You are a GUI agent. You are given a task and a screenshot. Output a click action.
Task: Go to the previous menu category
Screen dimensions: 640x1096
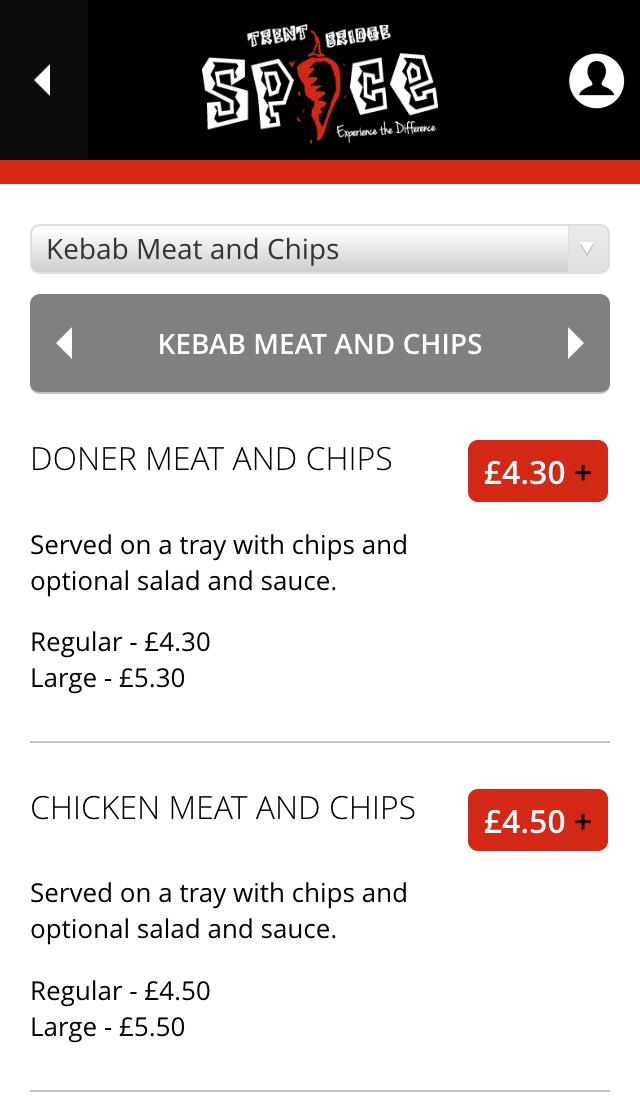tap(65, 343)
